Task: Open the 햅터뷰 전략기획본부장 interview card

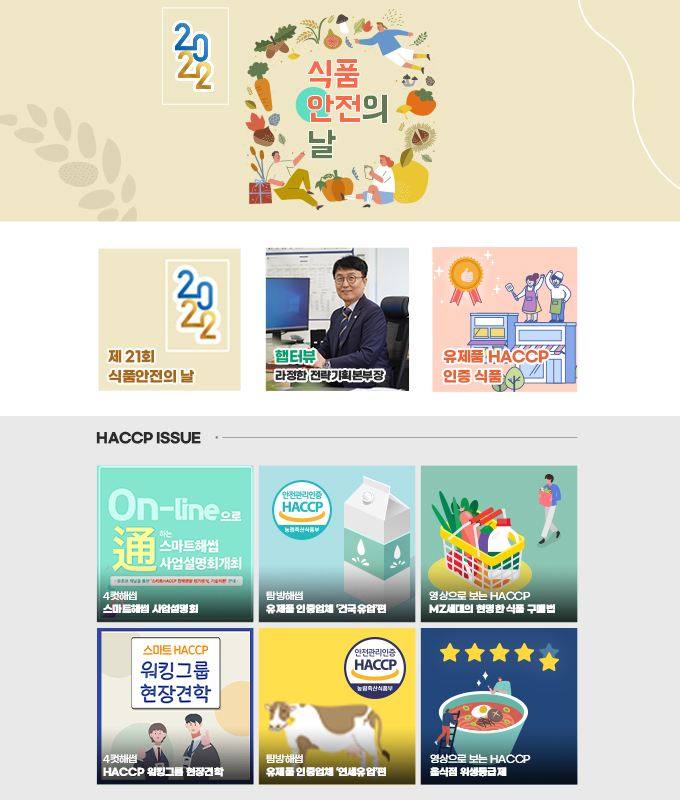Action: pyautogui.click(x=337, y=319)
